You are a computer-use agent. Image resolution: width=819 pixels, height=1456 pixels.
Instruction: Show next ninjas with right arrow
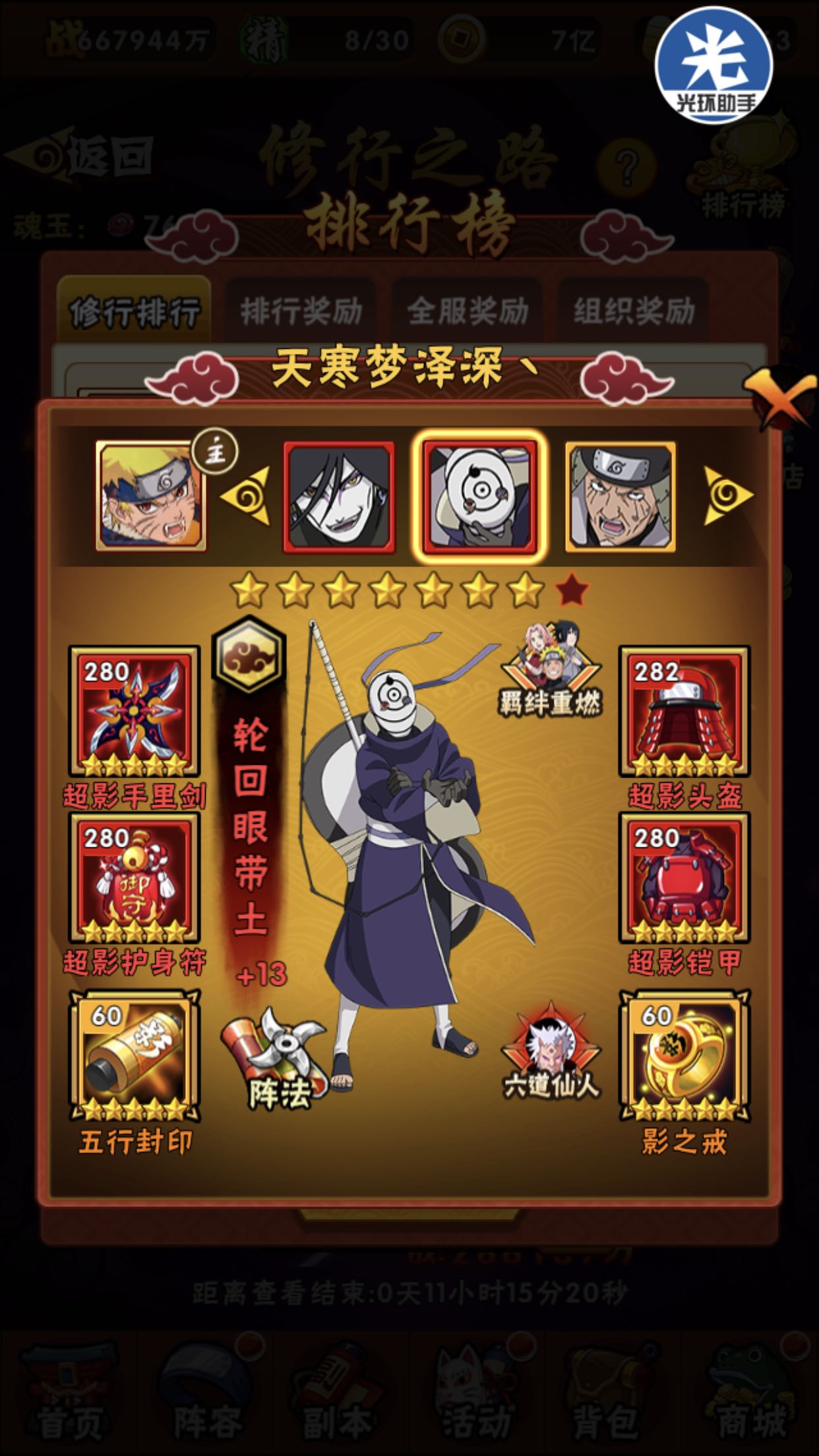tap(729, 496)
